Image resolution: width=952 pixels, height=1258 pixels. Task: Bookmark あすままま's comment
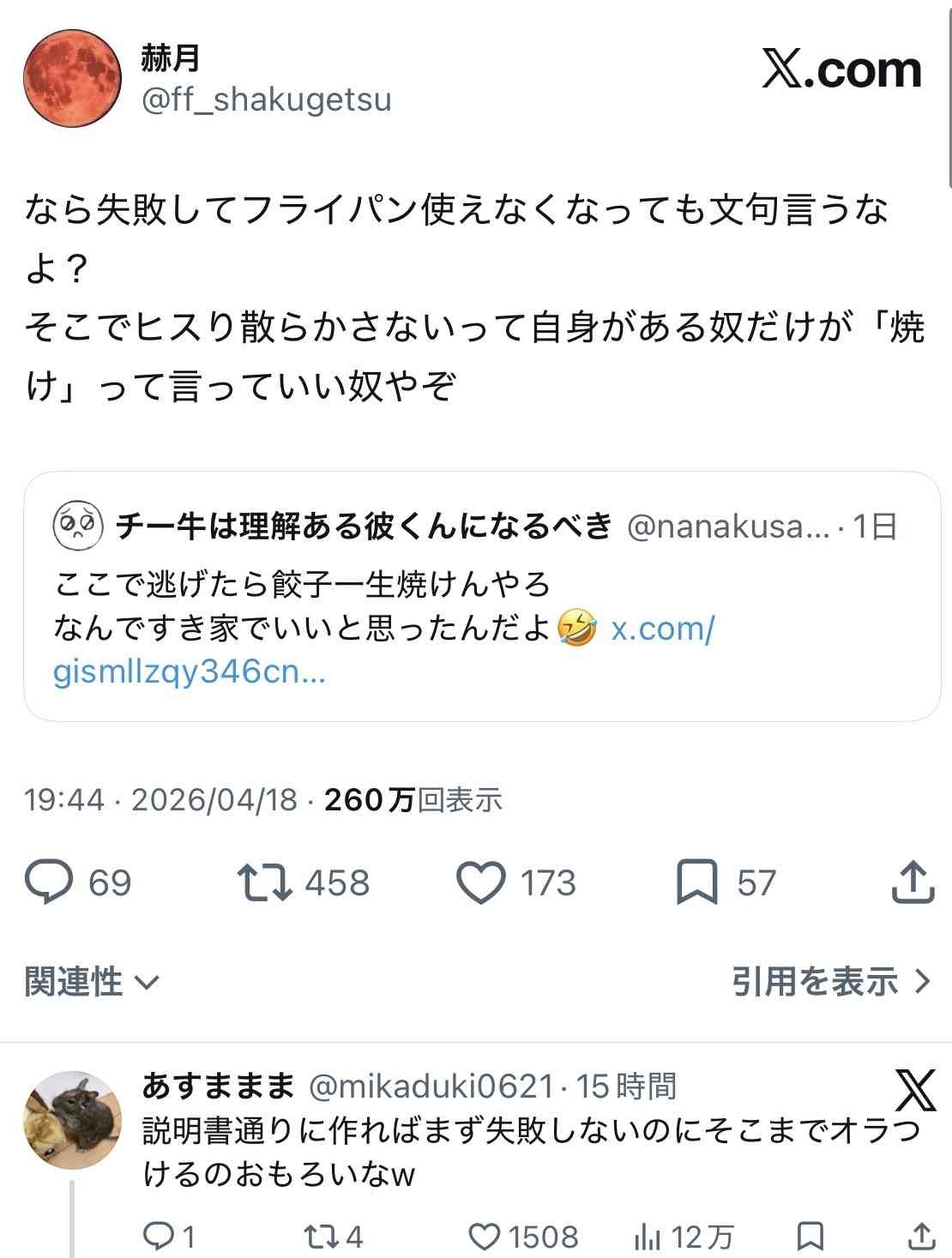click(810, 1236)
